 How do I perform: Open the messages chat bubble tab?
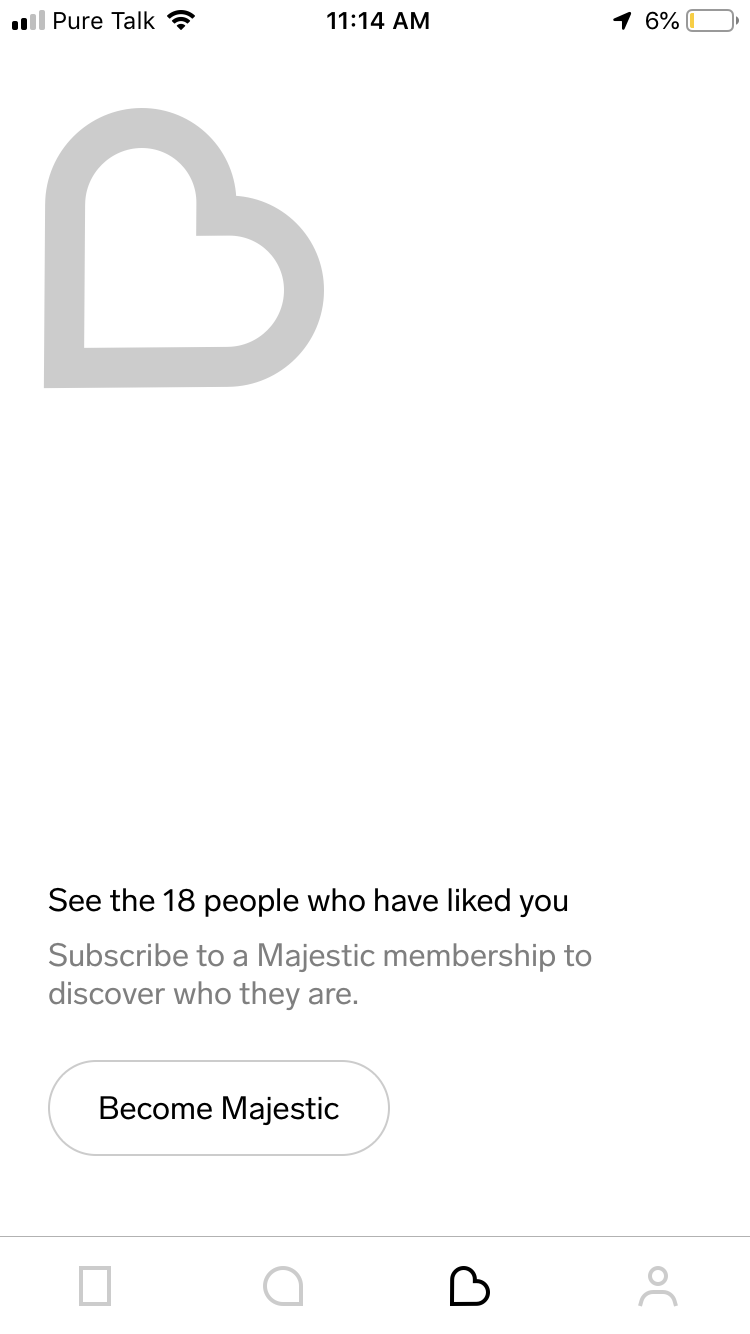[283, 1286]
